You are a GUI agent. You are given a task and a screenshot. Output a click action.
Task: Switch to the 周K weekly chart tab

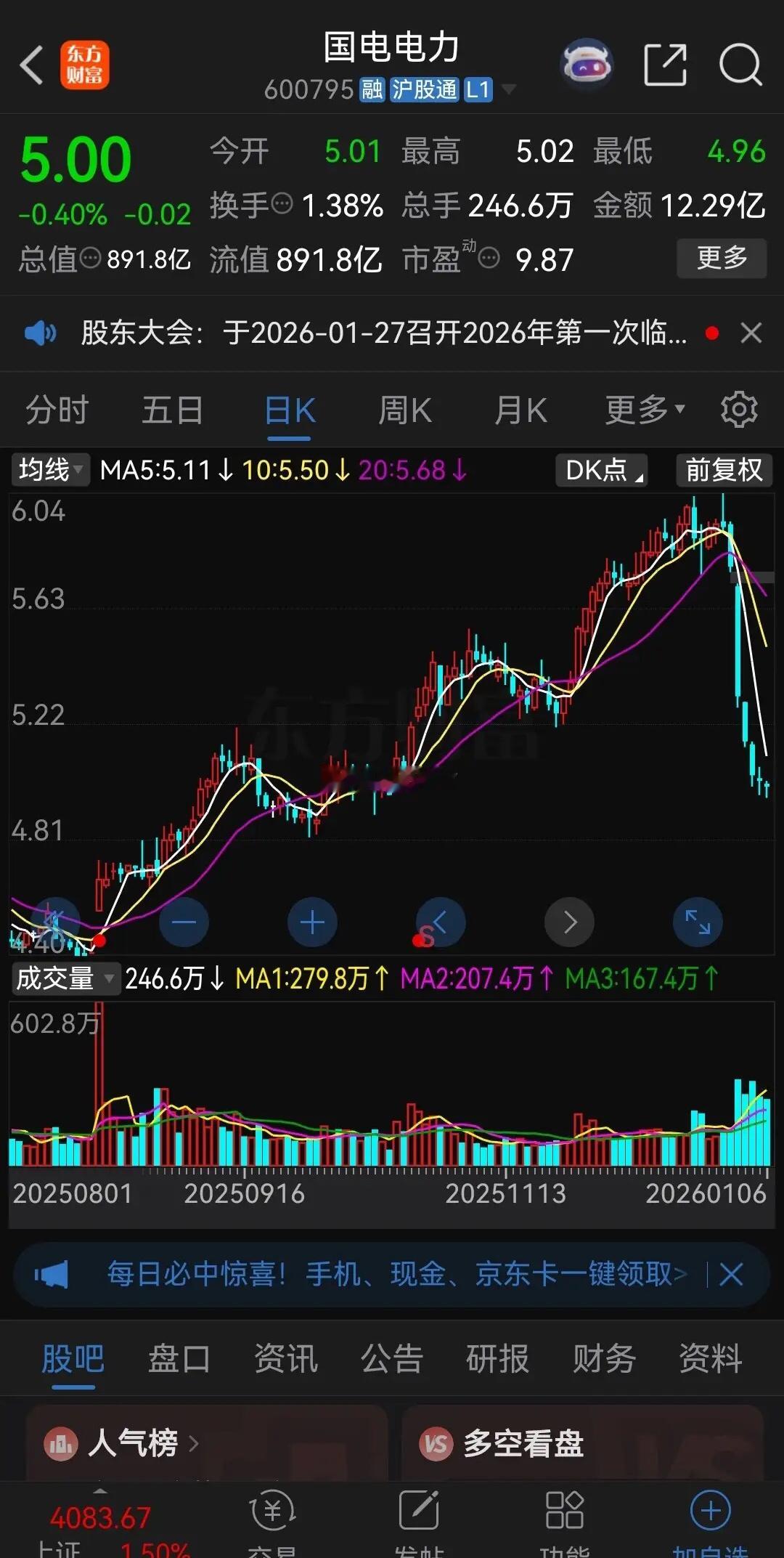tap(404, 408)
